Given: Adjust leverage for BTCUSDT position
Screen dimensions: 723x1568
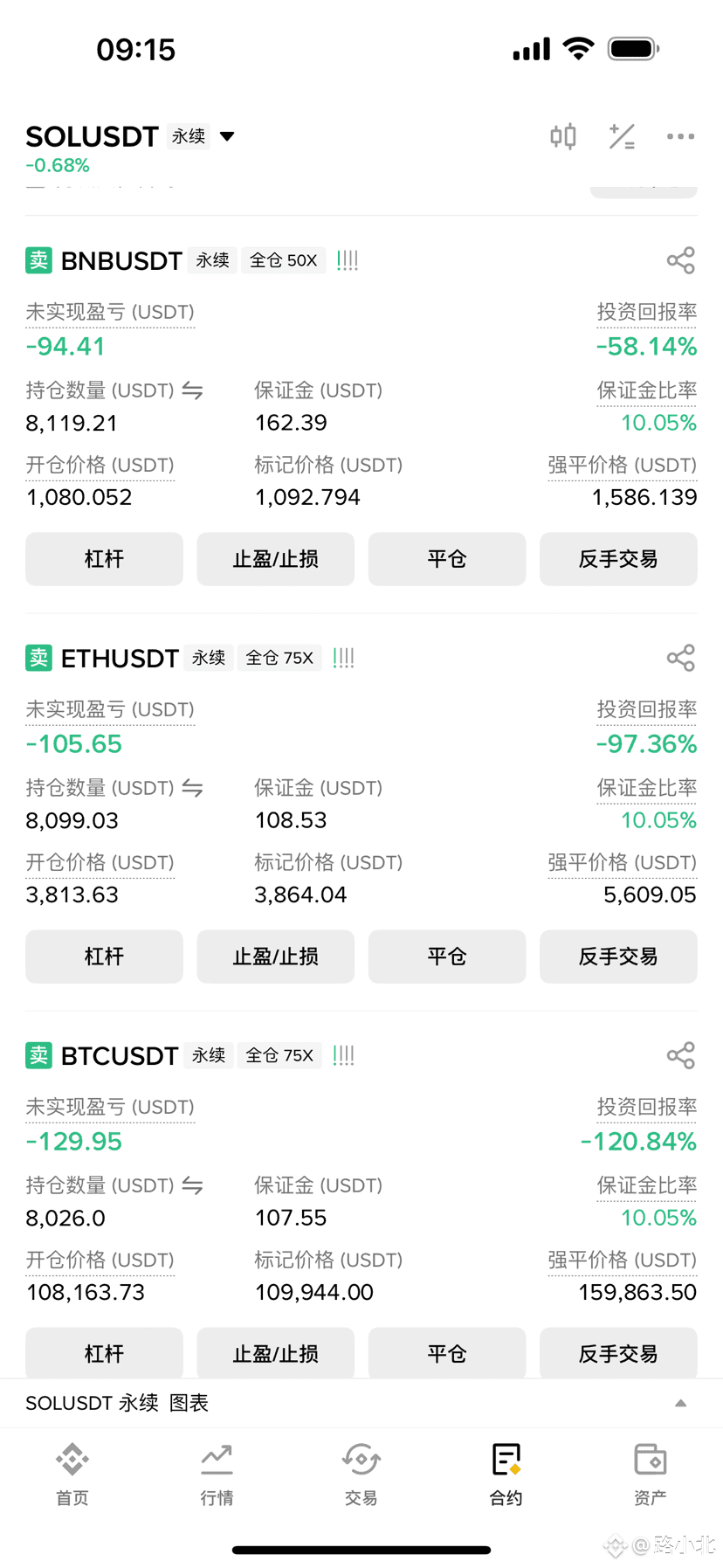Looking at the screenshot, I should 104,1353.
